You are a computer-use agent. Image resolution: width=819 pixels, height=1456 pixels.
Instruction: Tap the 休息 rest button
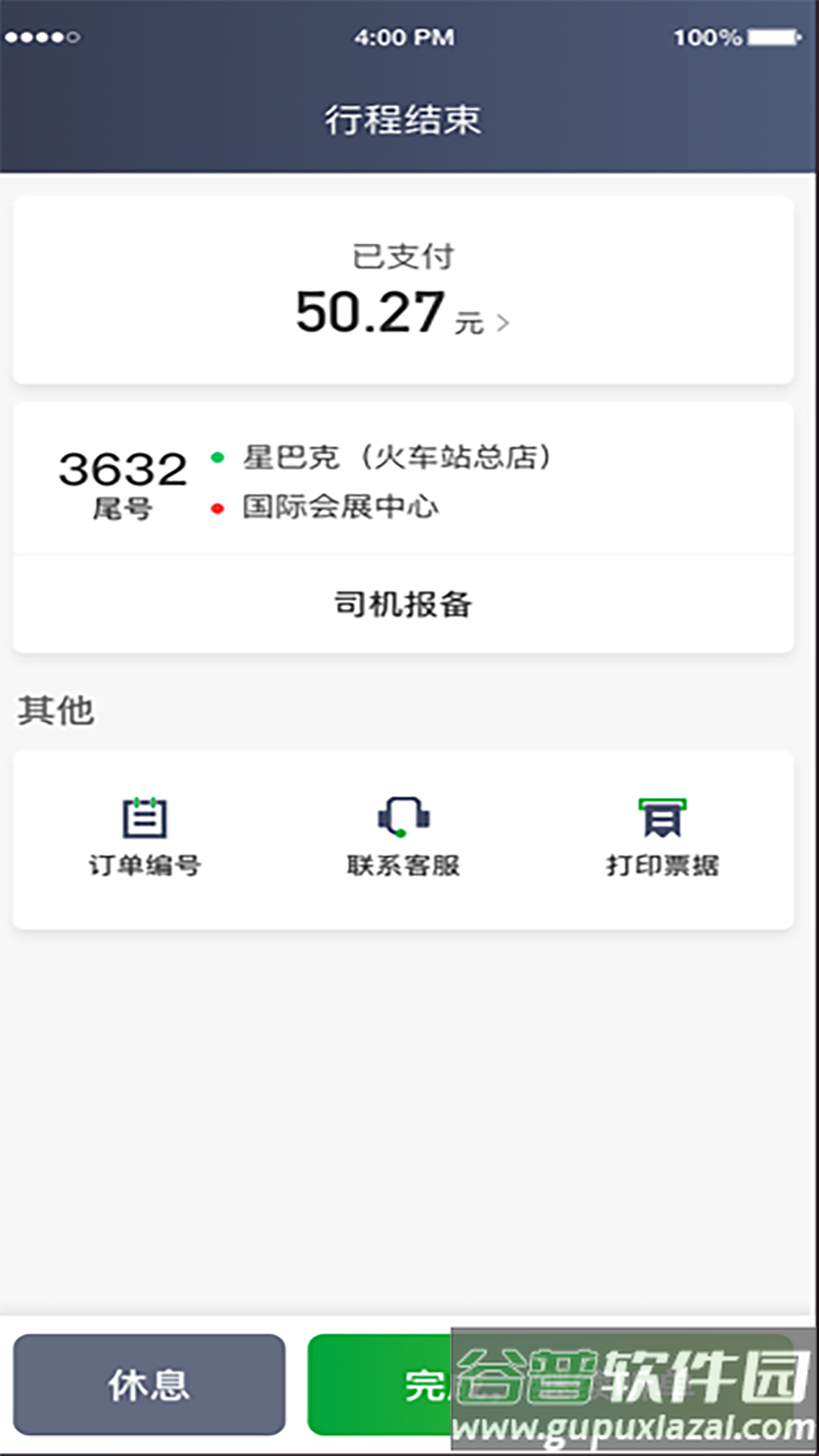coord(149,1384)
